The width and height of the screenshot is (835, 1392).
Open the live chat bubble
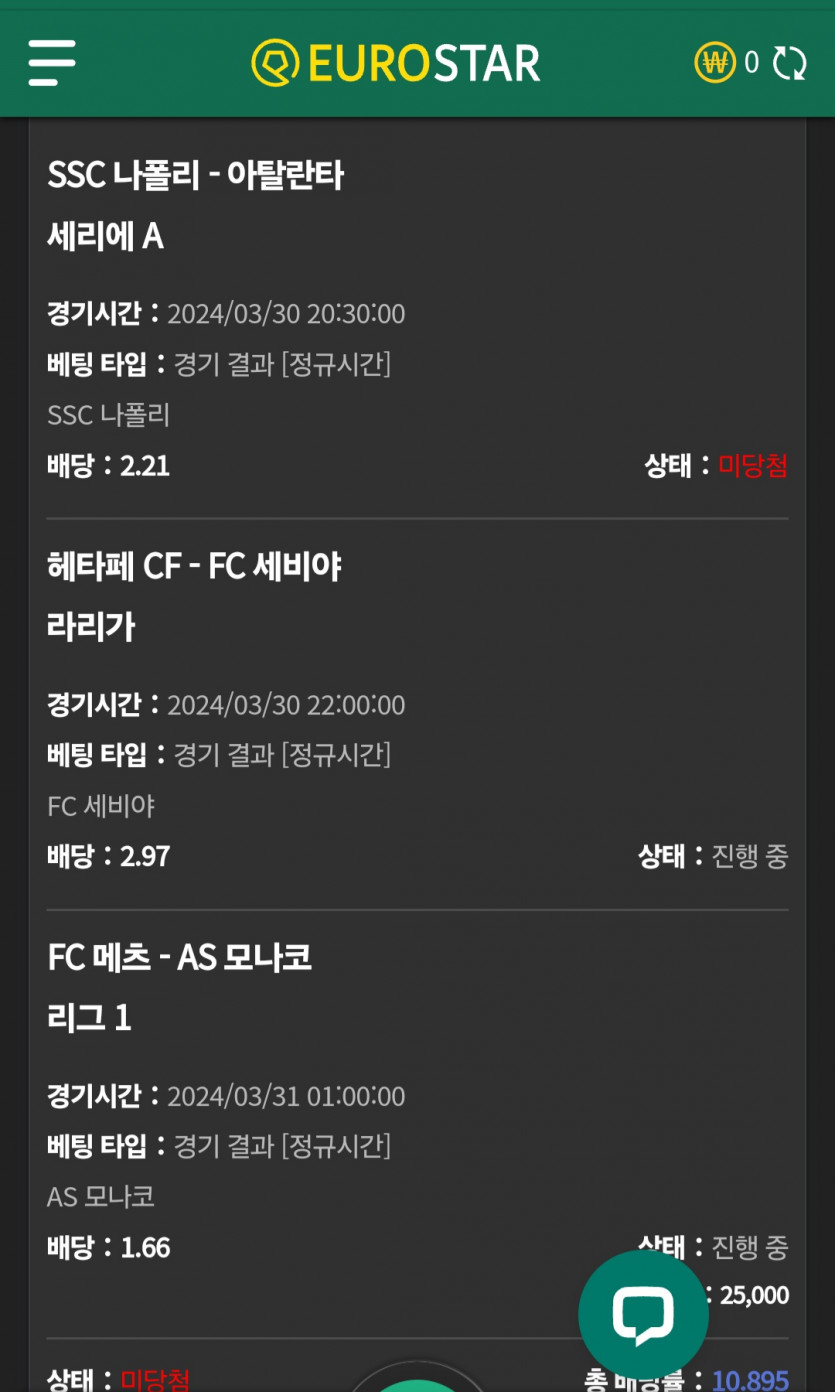pyautogui.click(x=643, y=1315)
